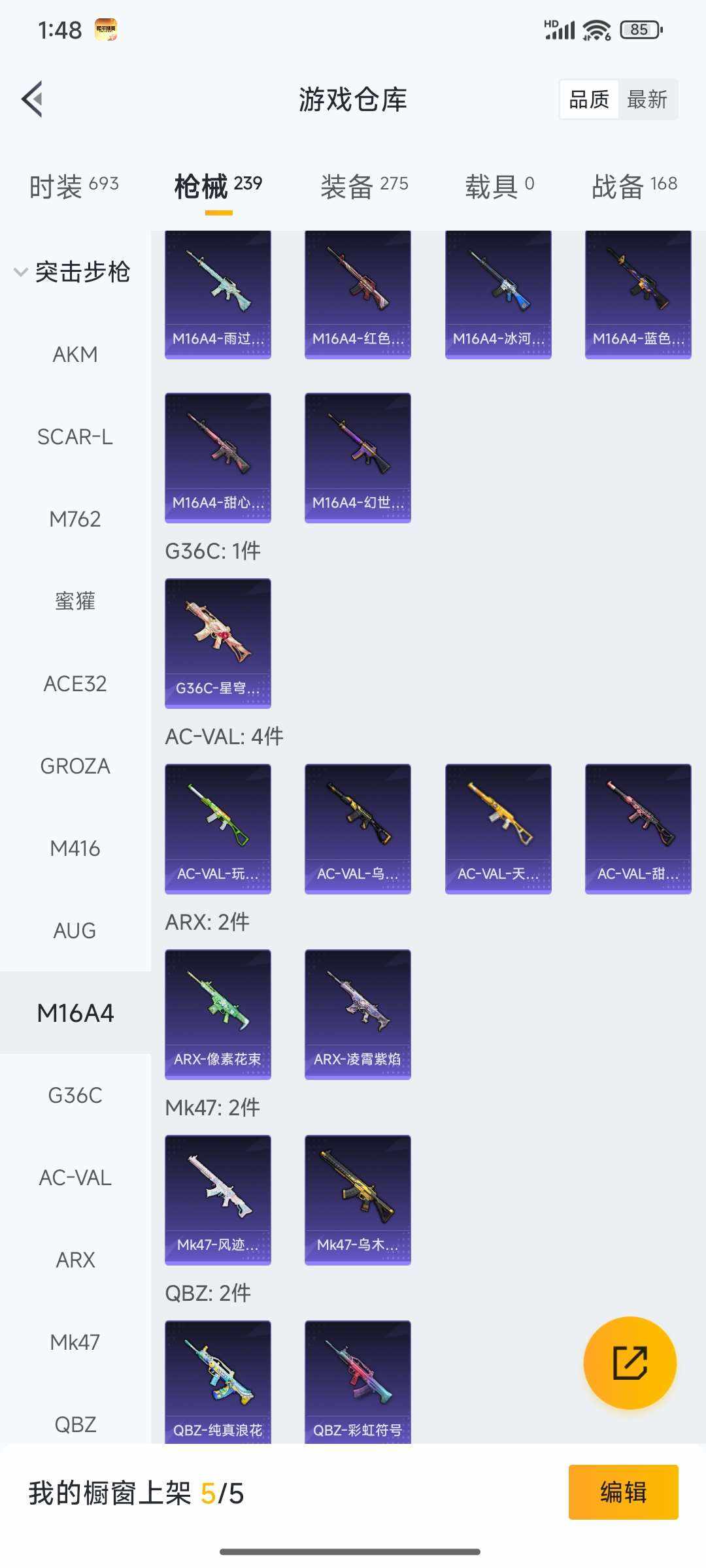Tap the back arrow to exit warehouse

pos(31,99)
